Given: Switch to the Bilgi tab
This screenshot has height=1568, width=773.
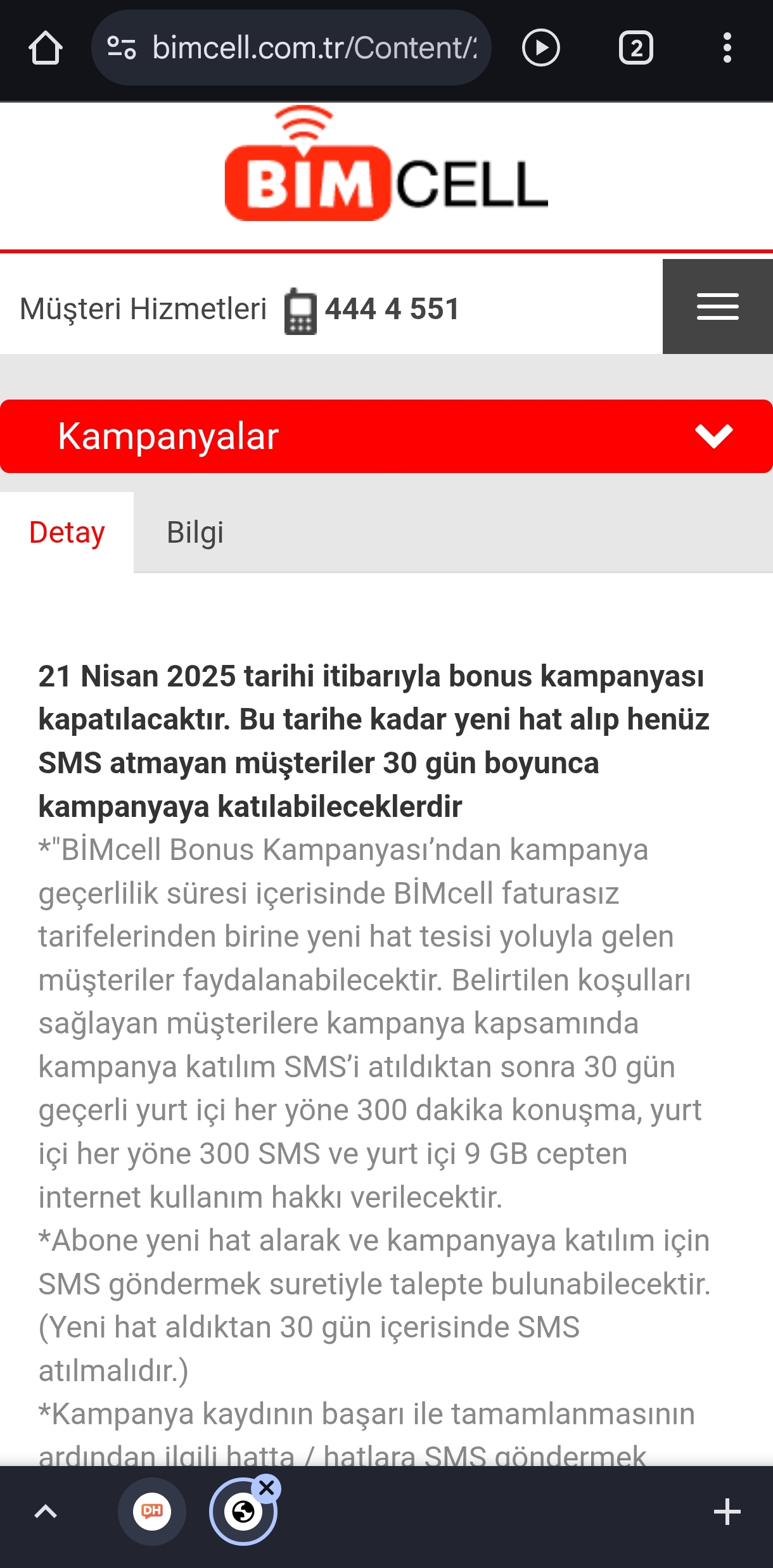Looking at the screenshot, I should (195, 533).
